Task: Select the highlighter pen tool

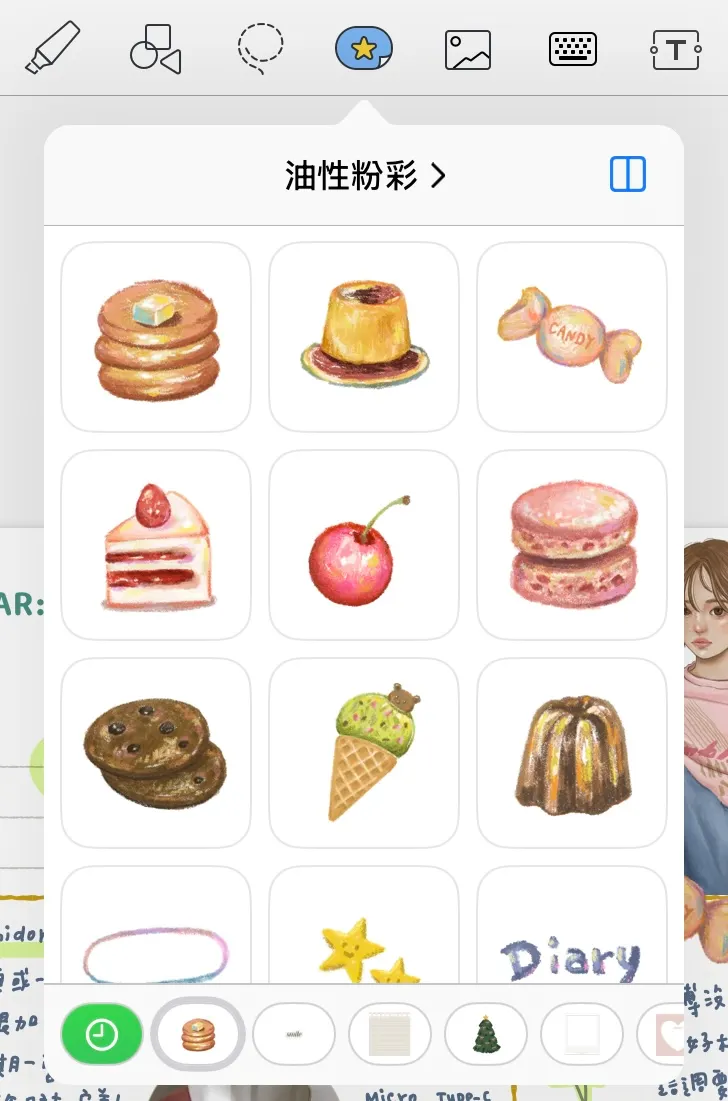Action: pyautogui.click(x=52, y=48)
